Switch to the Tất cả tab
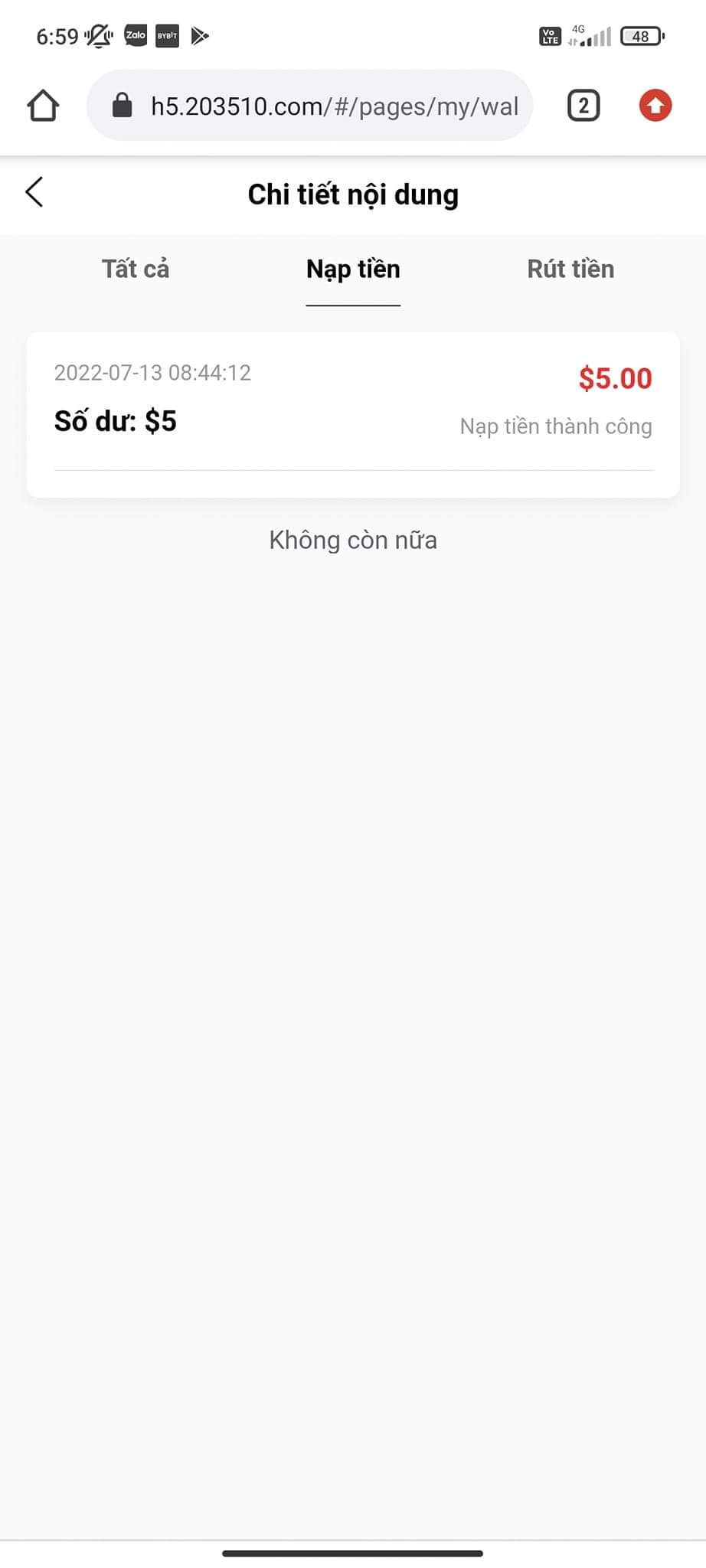Screen dimensions: 706x1568 pyautogui.click(x=136, y=269)
